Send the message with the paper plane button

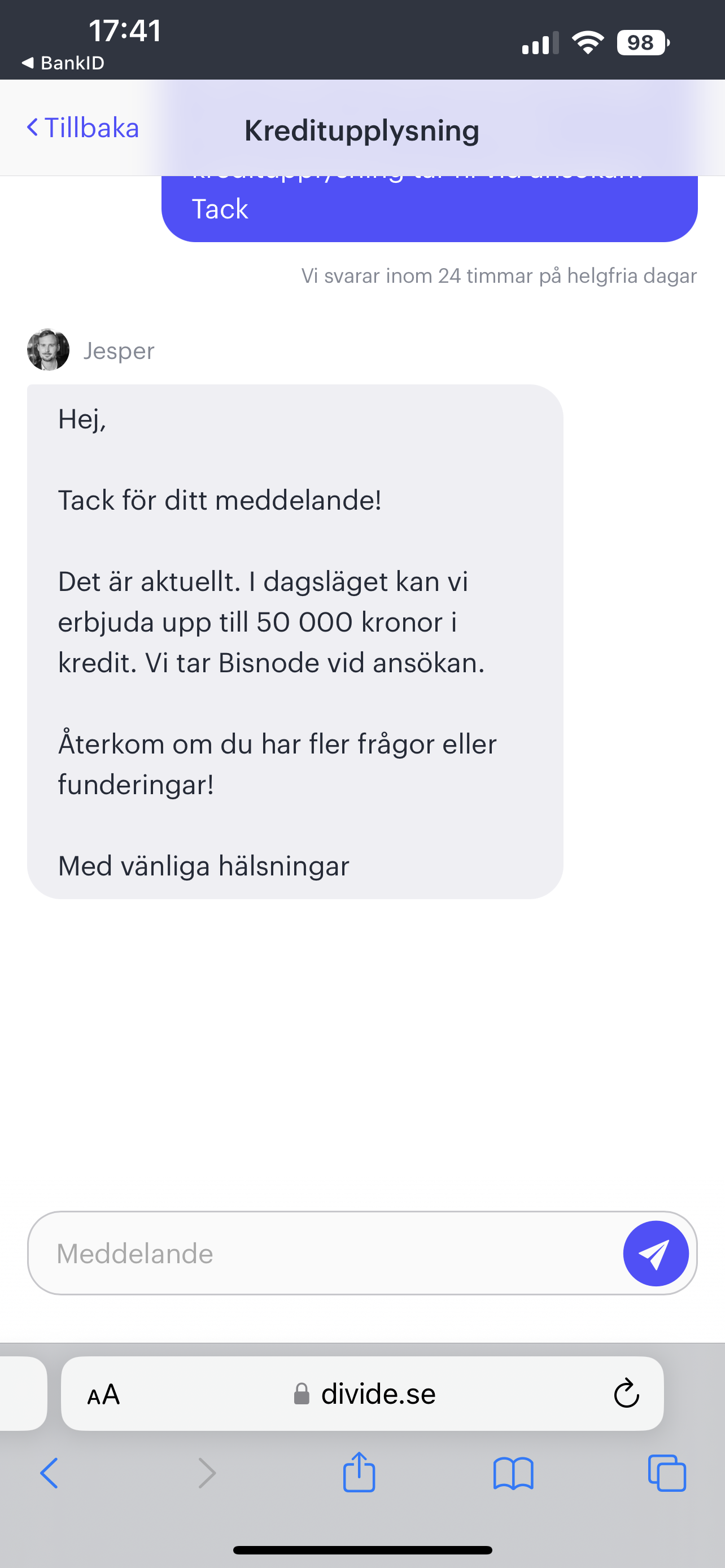coord(656,1254)
